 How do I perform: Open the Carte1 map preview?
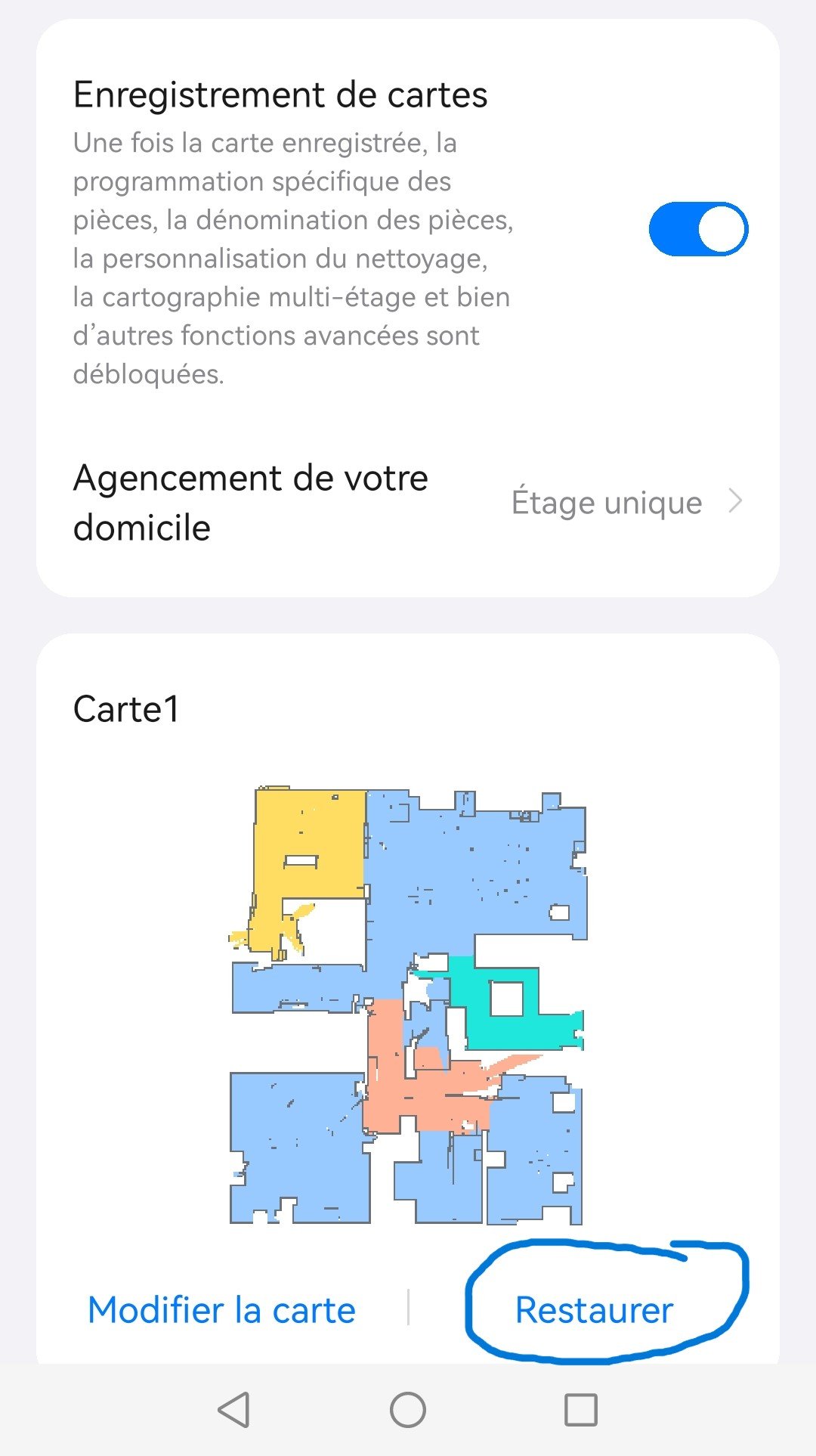coord(408,1005)
